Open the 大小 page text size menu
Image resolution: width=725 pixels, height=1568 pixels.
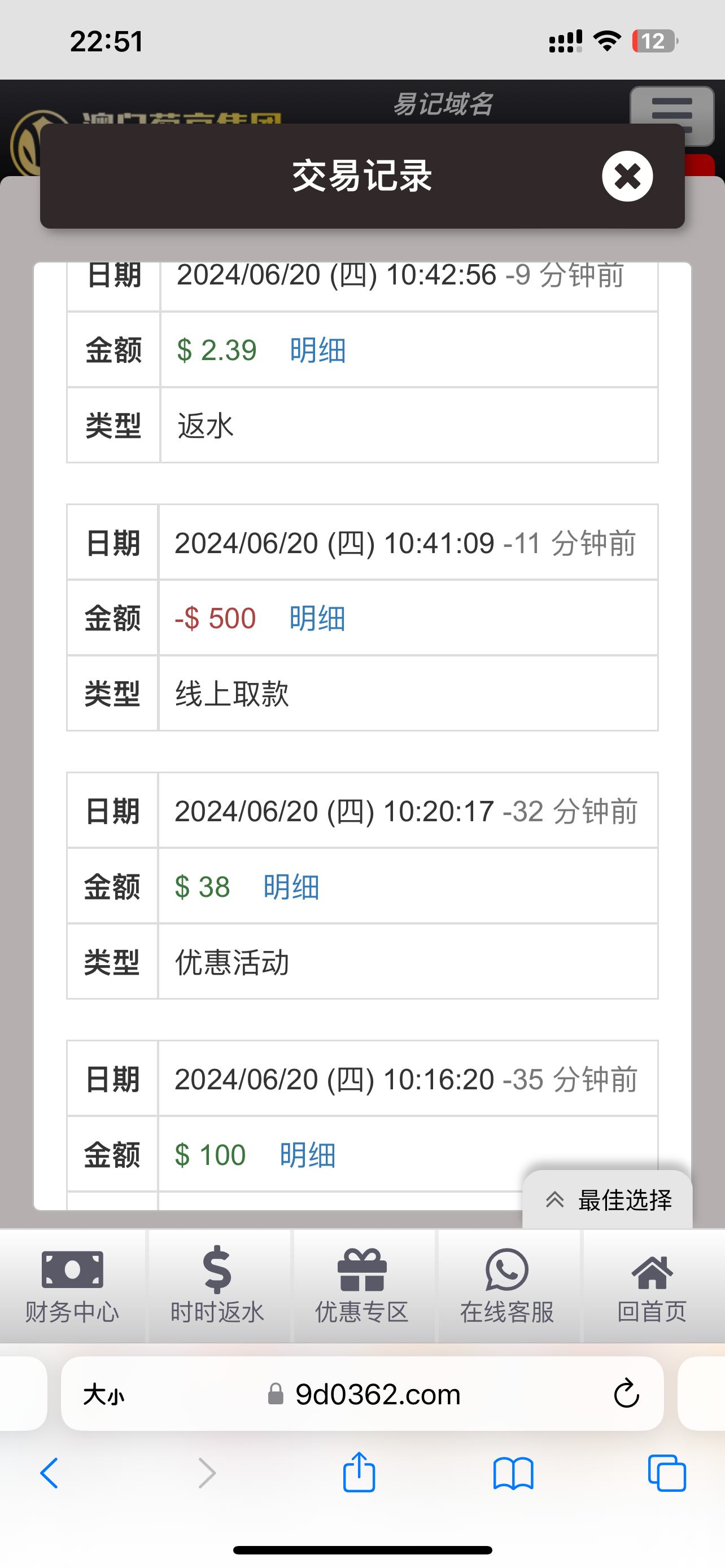[x=103, y=1395]
